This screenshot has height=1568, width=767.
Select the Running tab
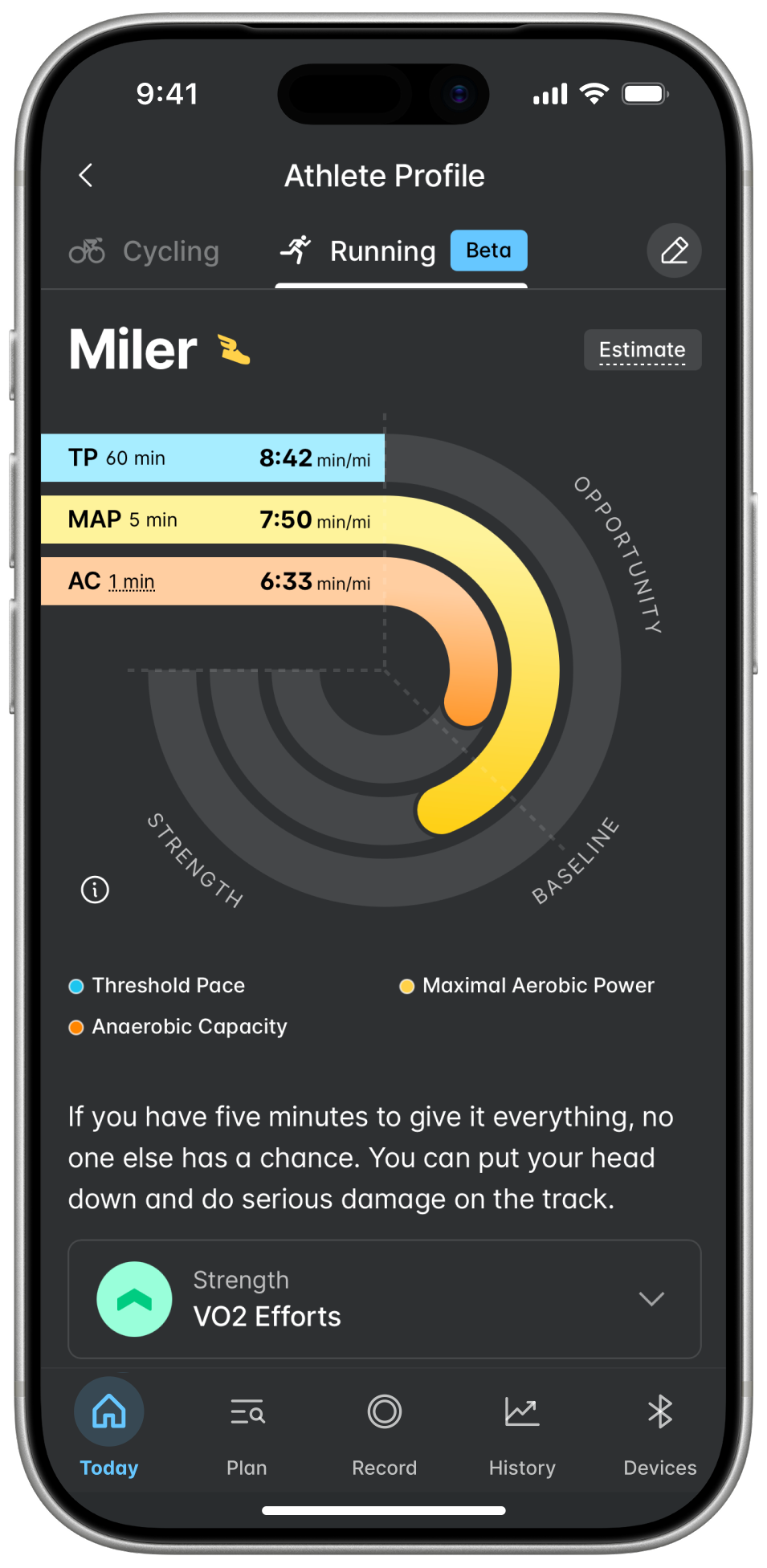click(402, 251)
